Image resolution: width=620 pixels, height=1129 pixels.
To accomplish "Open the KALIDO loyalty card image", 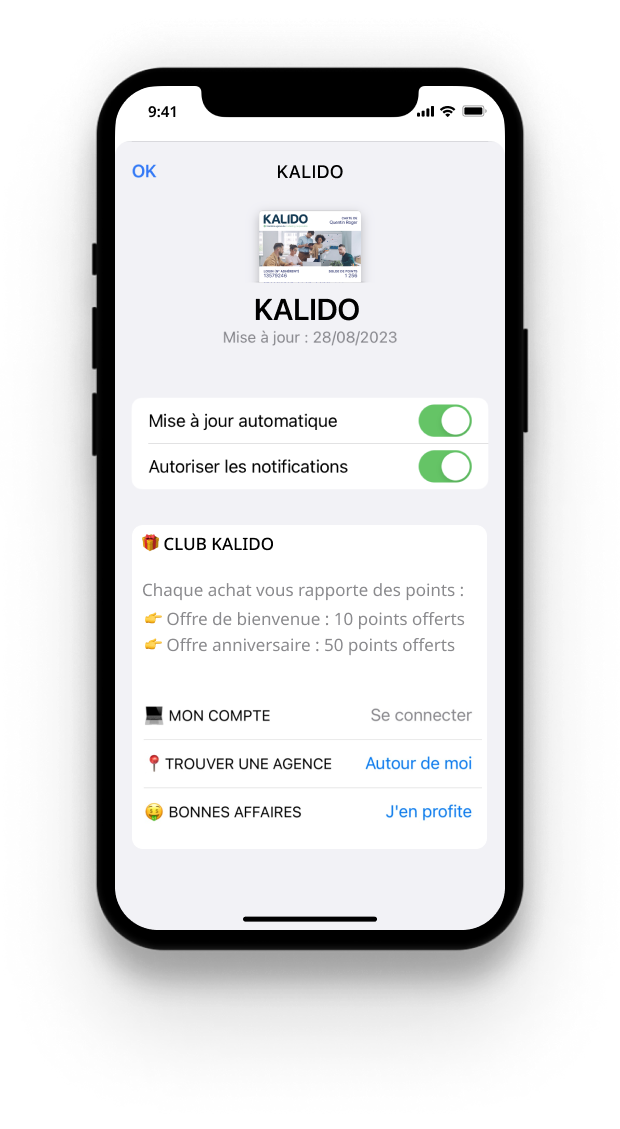I will (310, 247).
